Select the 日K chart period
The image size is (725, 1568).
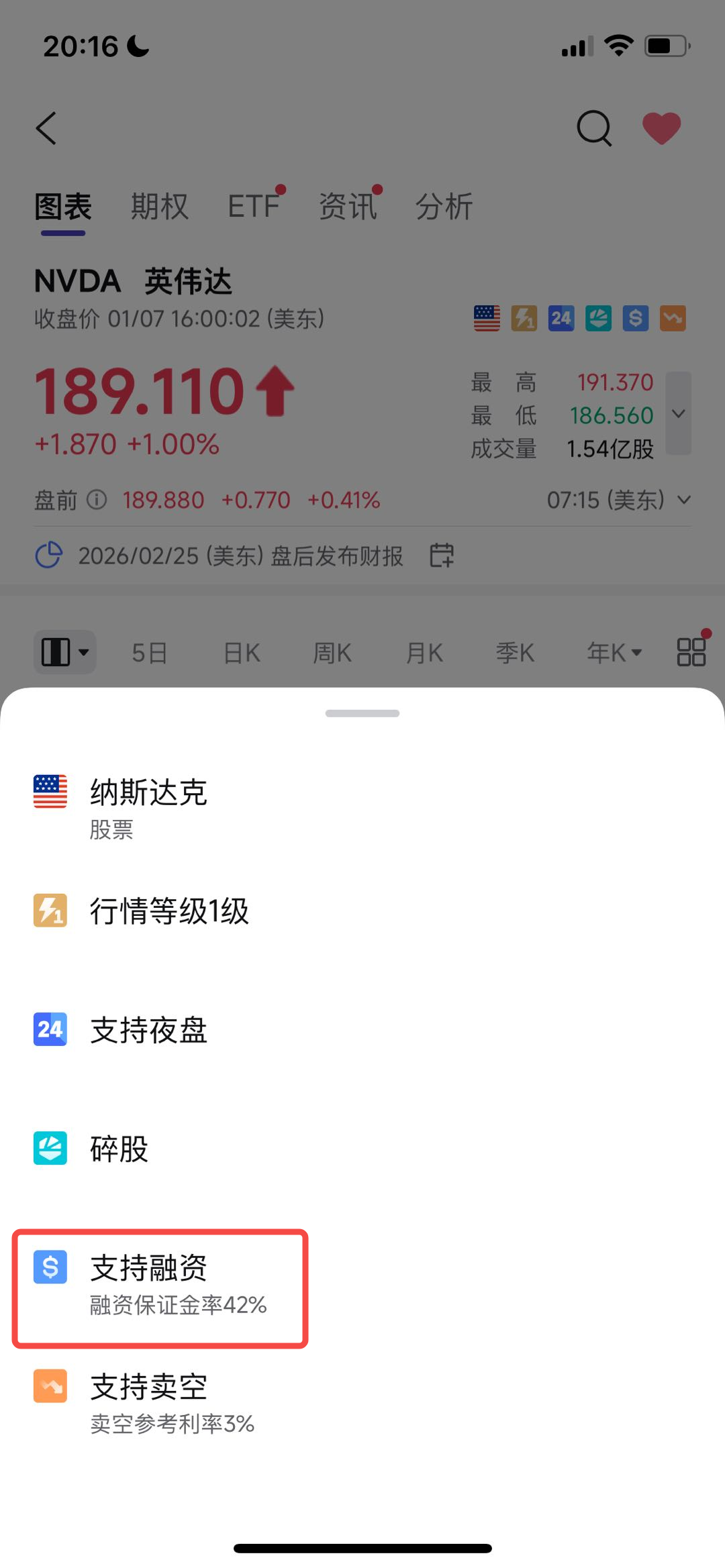coord(242,652)
